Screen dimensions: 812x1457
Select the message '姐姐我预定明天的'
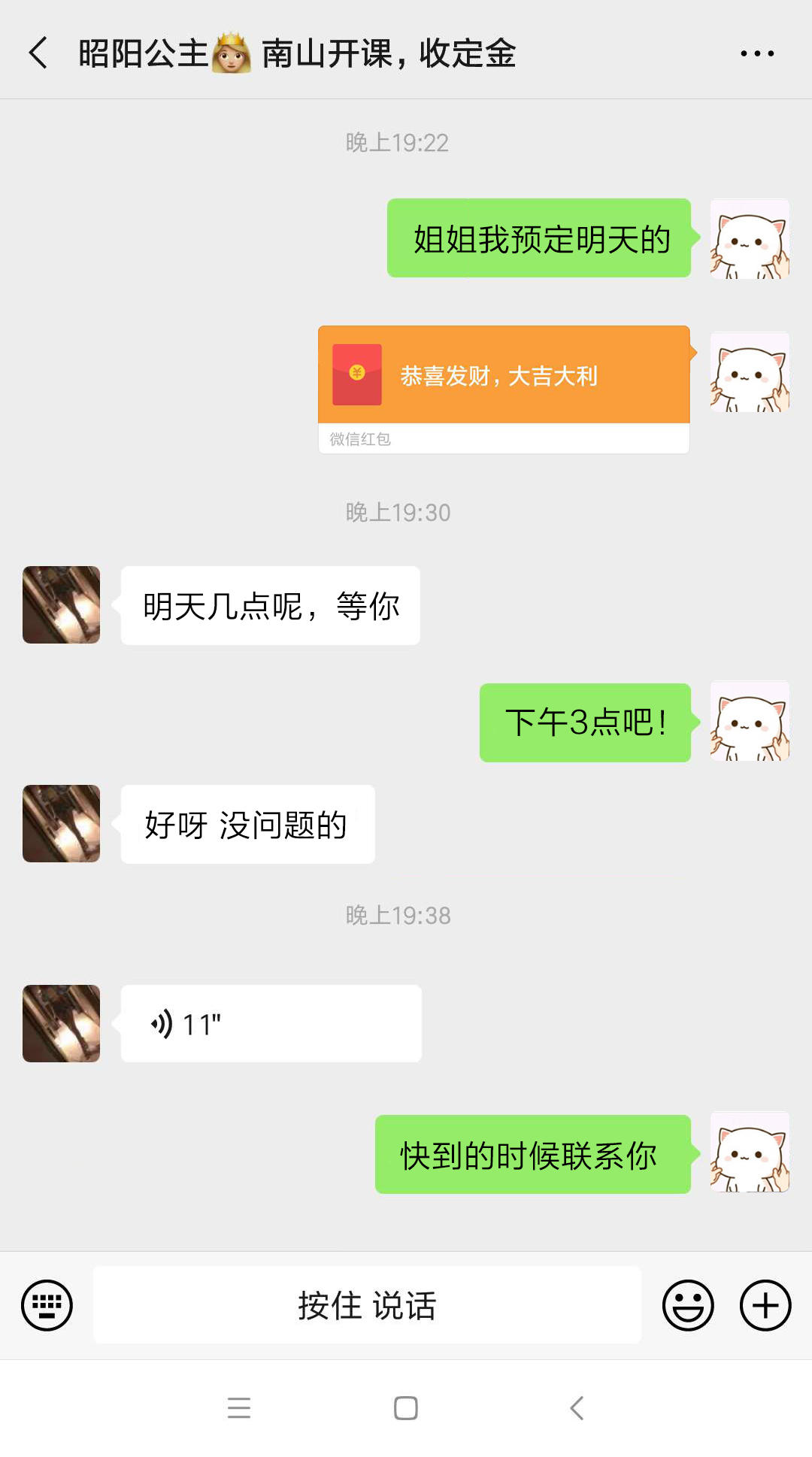[x=538, y=239]
